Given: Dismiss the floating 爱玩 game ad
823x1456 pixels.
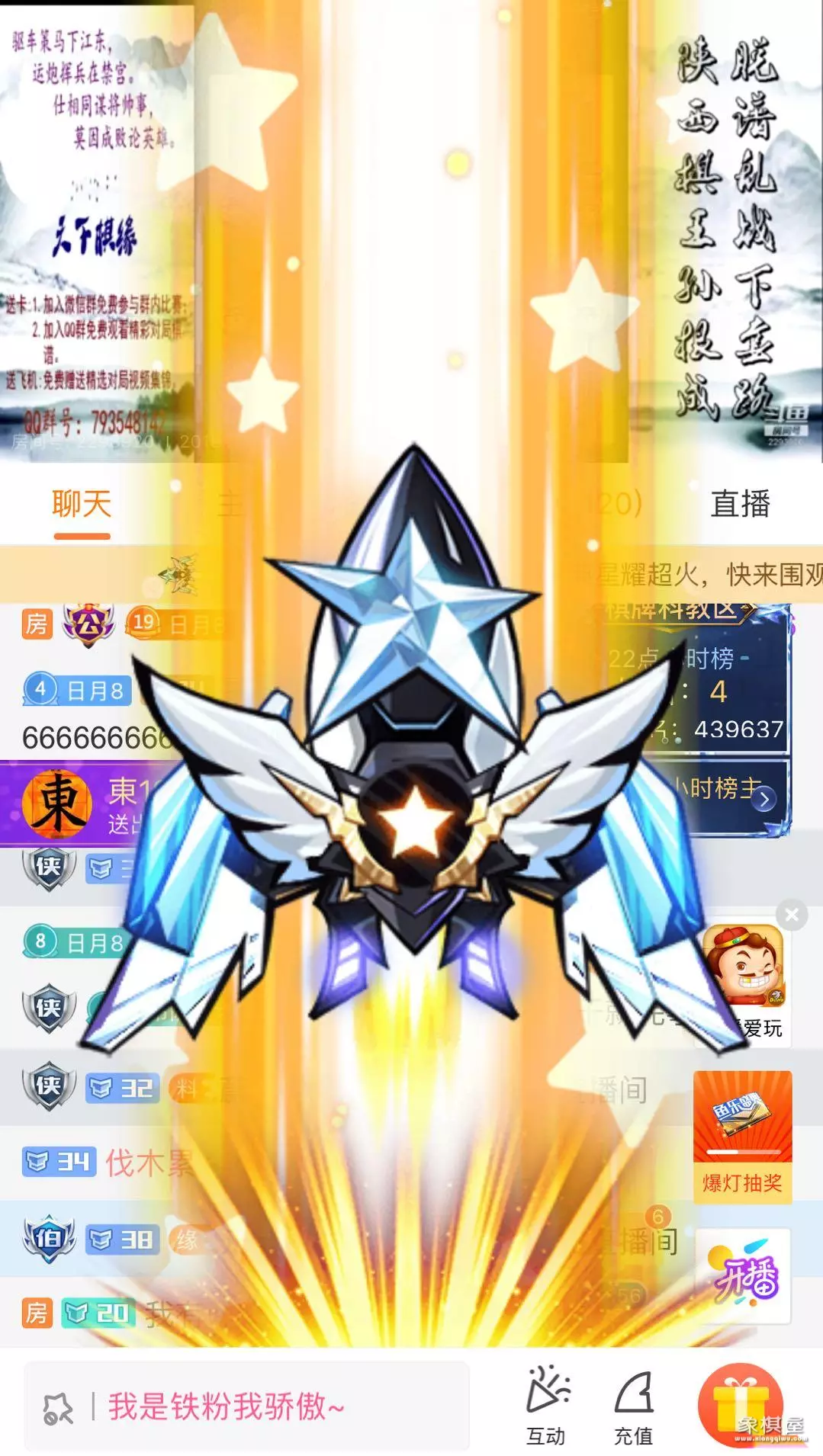Looking at the screenshot, I should [792, 914].
